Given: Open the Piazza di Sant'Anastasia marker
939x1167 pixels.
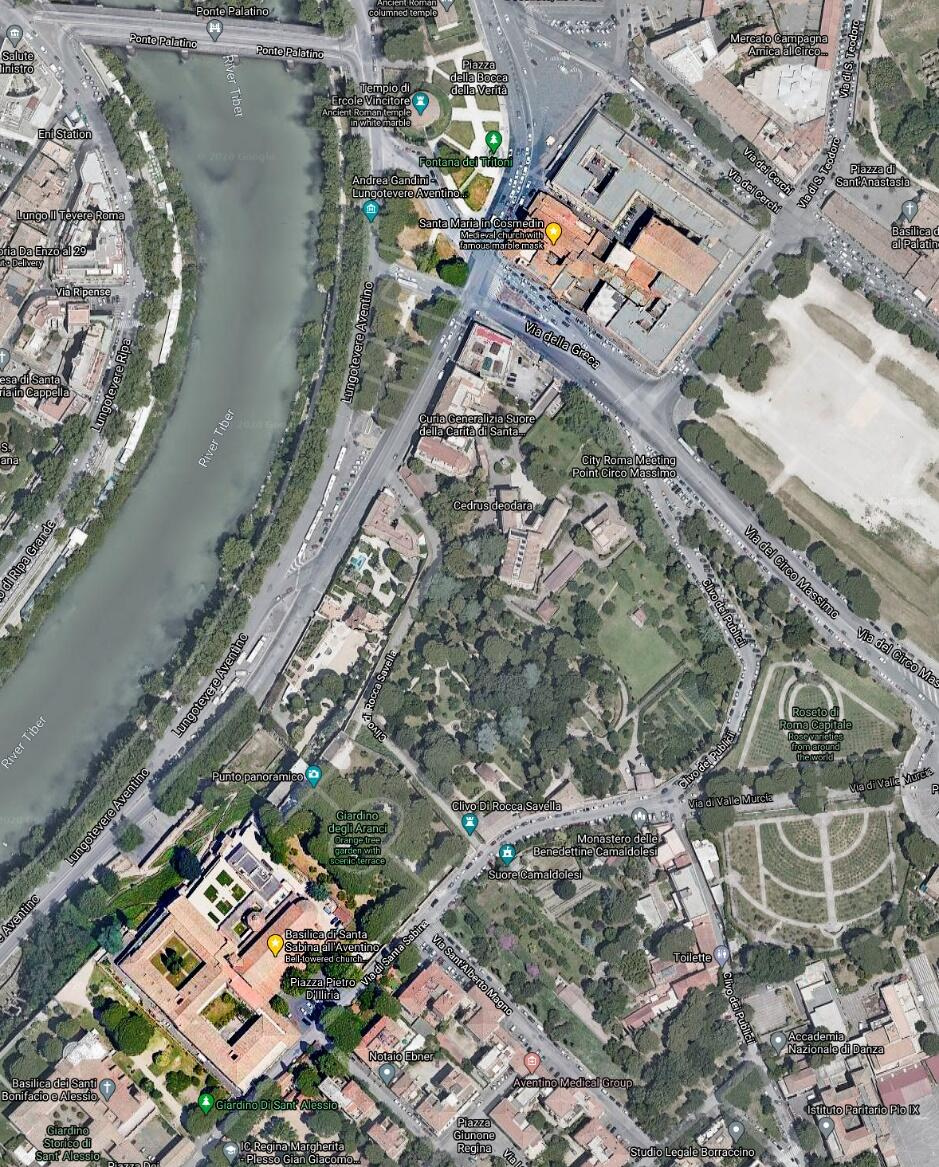Looking at the screenshot, I should 909,209.
